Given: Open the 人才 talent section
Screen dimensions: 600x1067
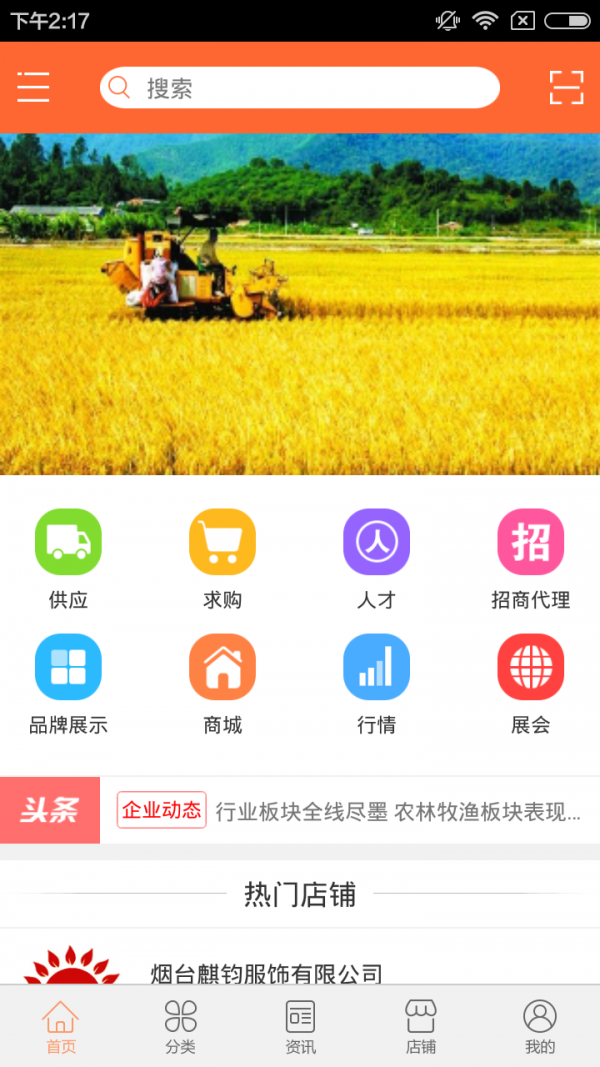Looking at the screenshot, I should click(376, 558).
